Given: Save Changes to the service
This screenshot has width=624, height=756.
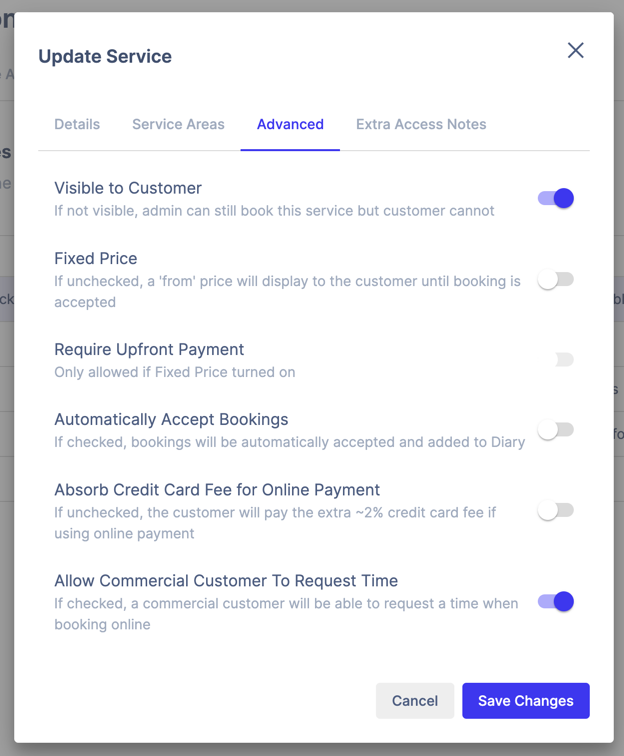Looking at the screenshot, I should pyautogui.click(x=525, y=701).
